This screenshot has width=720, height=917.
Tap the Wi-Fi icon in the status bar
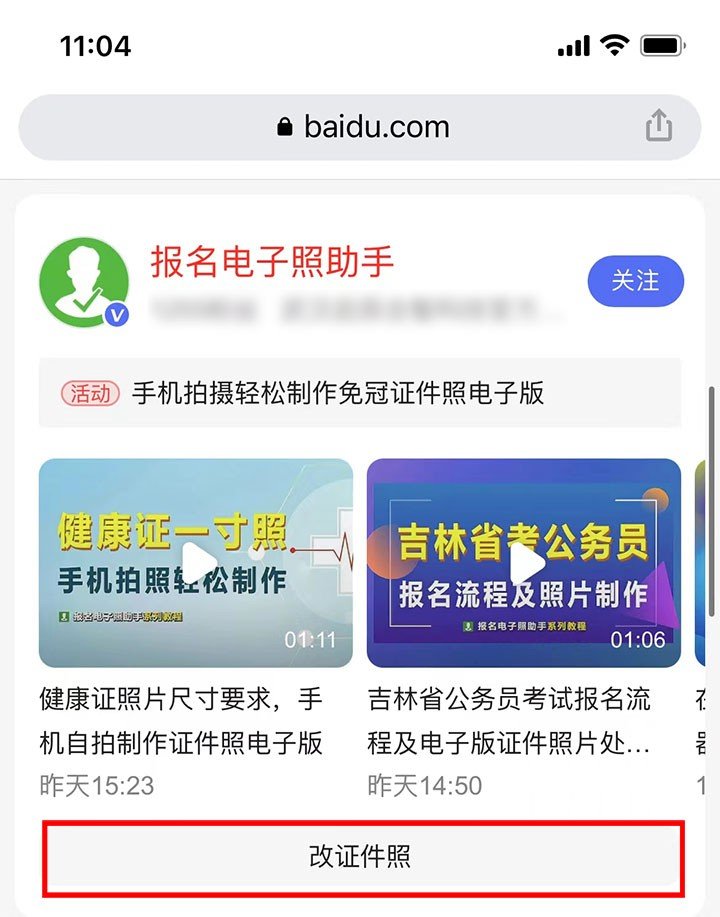click(615, 44)
